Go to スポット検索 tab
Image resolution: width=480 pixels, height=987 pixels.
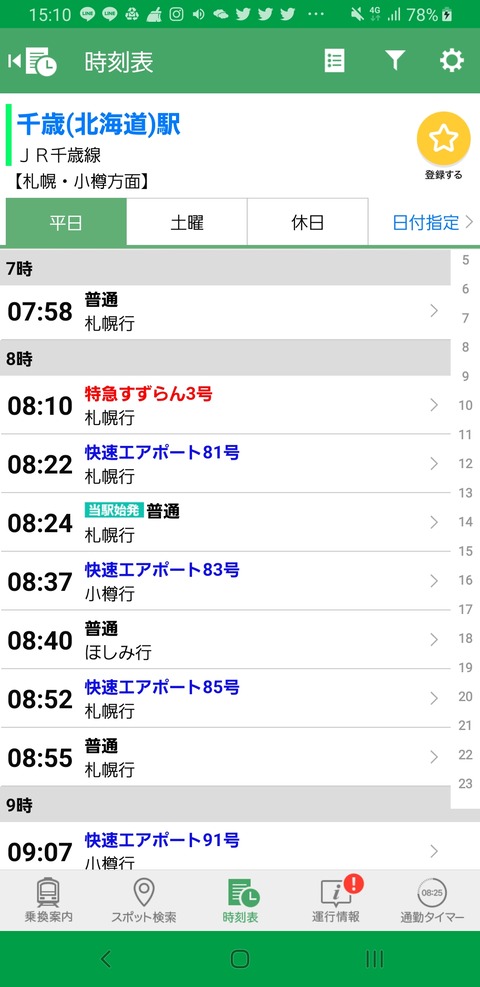pyautogui.click(x=143, y=901)
